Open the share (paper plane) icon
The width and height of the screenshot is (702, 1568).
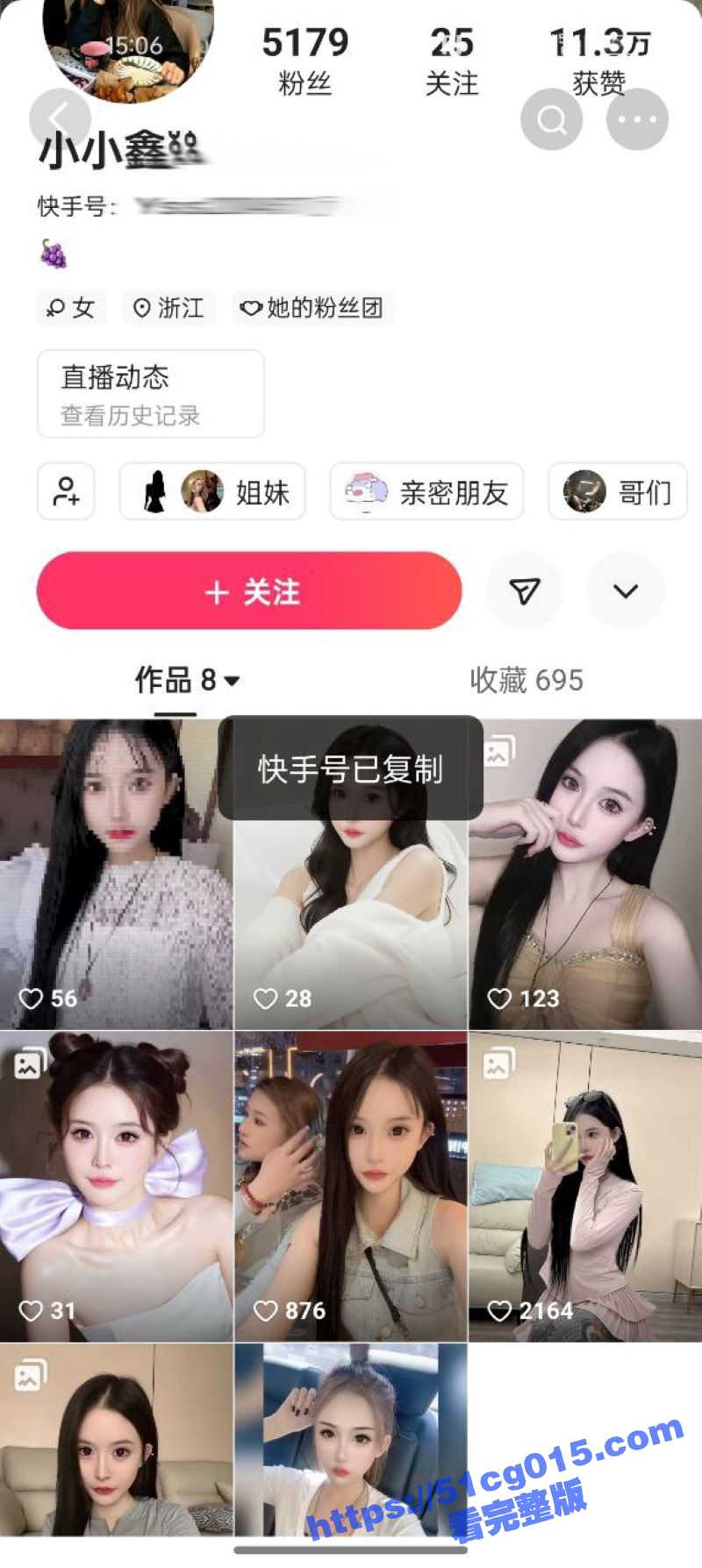tap(525, 591)
